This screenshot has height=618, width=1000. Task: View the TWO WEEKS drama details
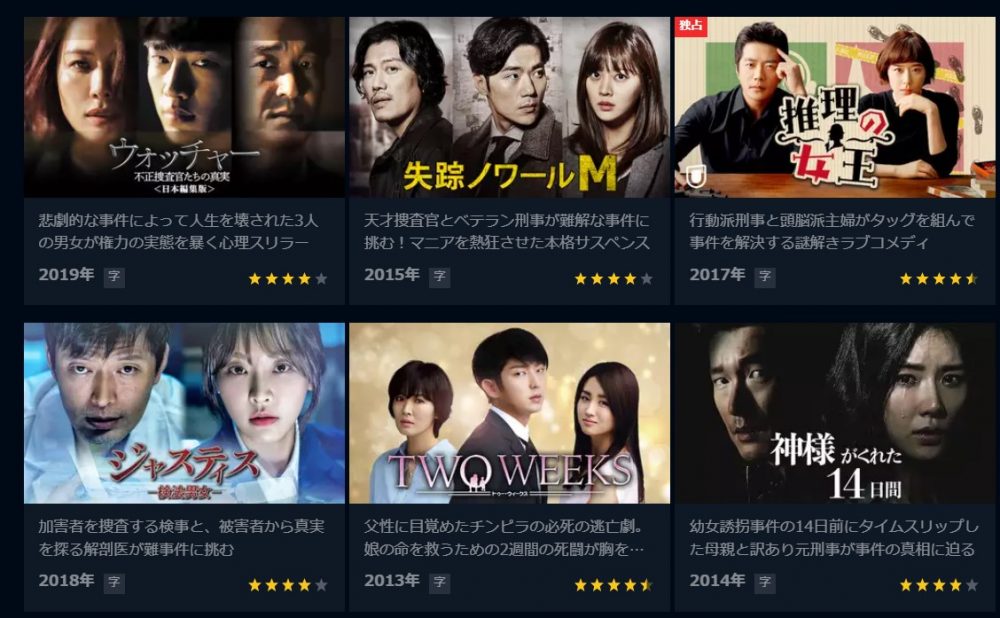(509, 413)
